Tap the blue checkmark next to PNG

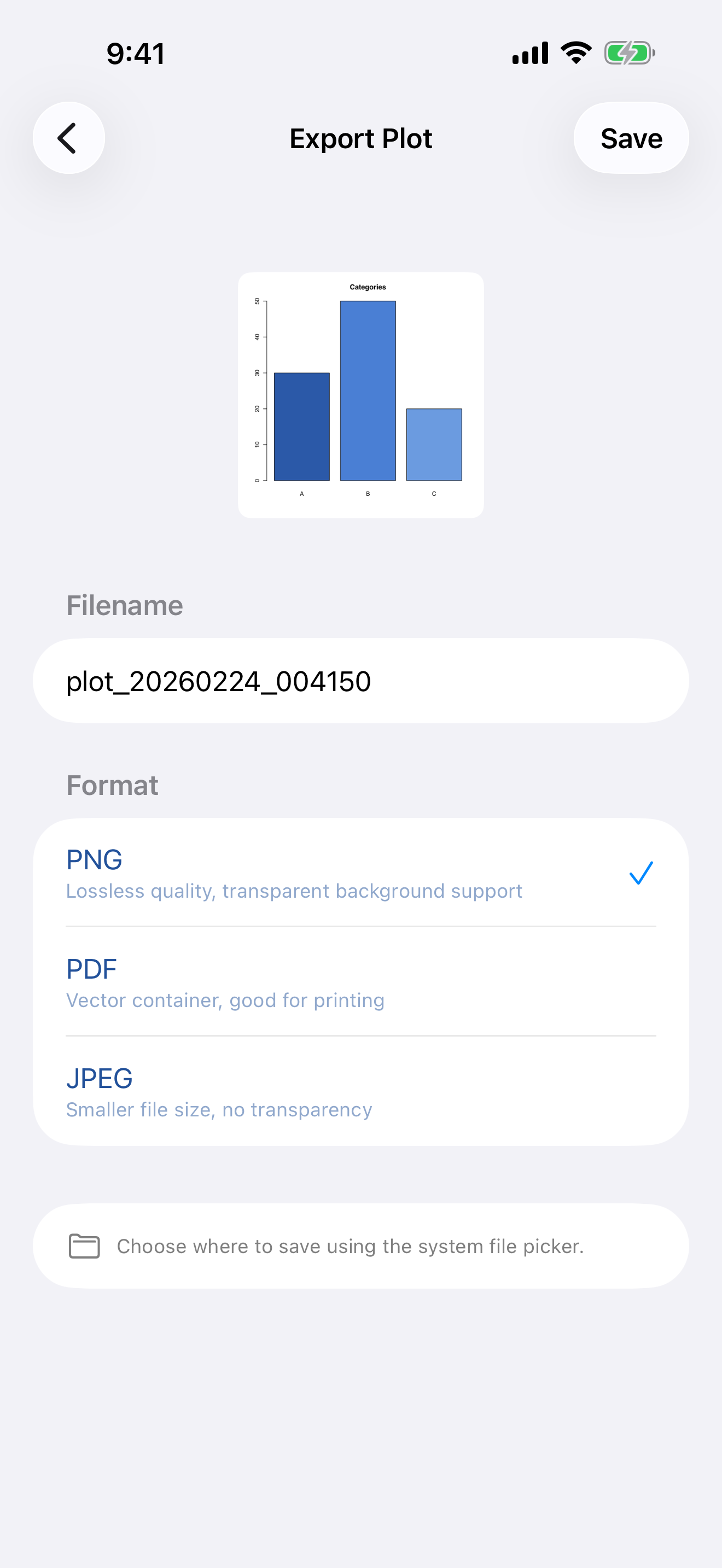coord(641,874)
